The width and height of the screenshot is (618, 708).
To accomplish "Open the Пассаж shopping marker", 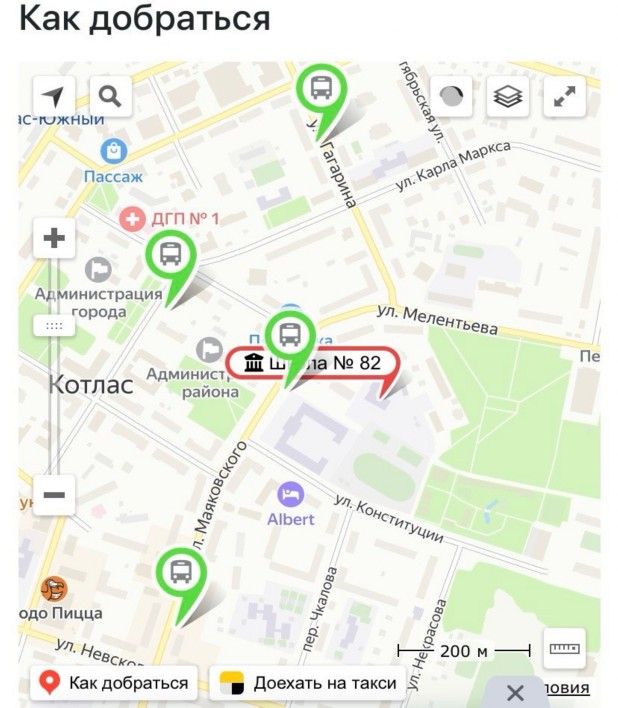I will [114, 152].
